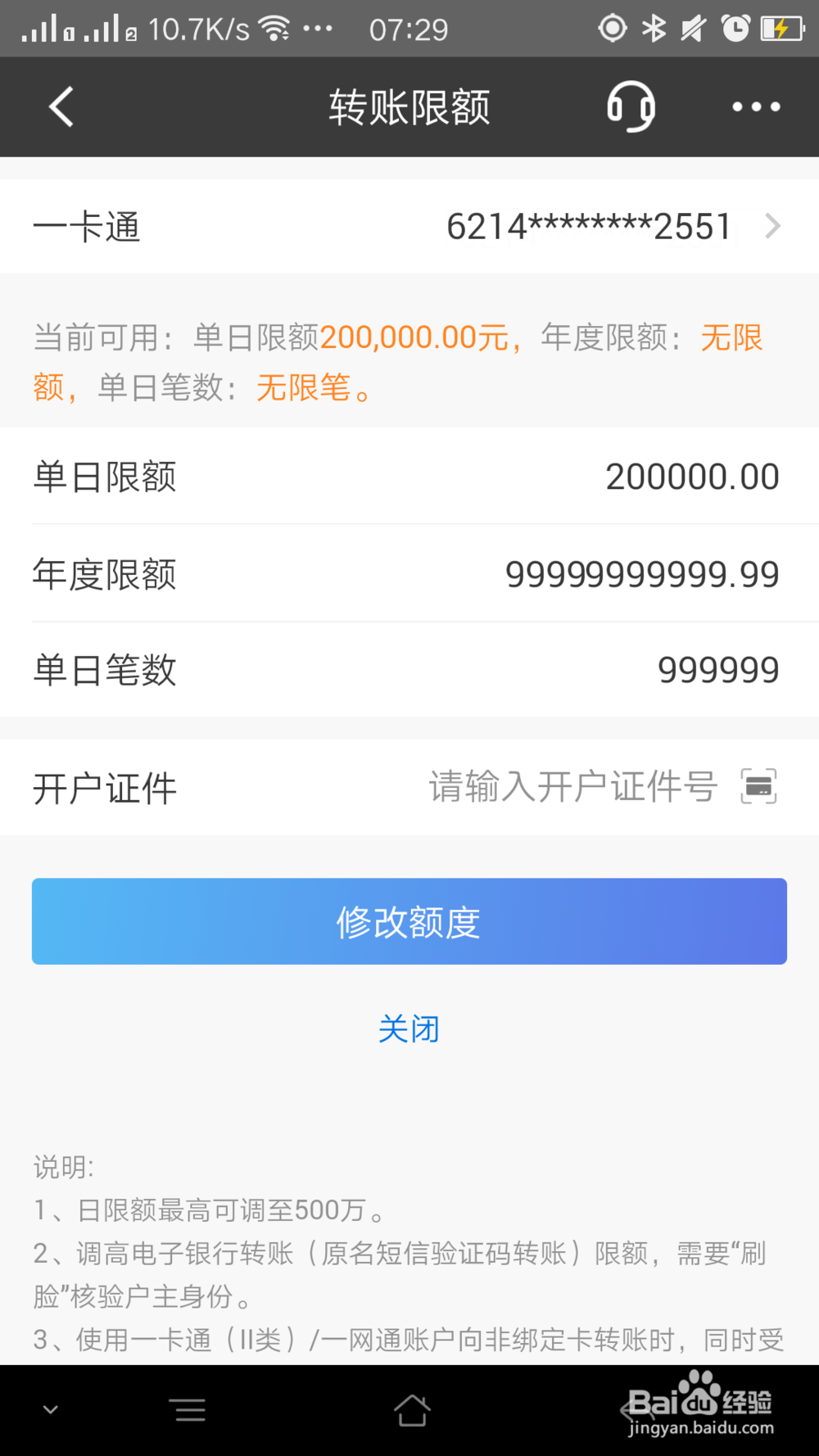819x1456 pixels.
Task: Expand the 一卡通 card details chevron
Action: (772, 225)
